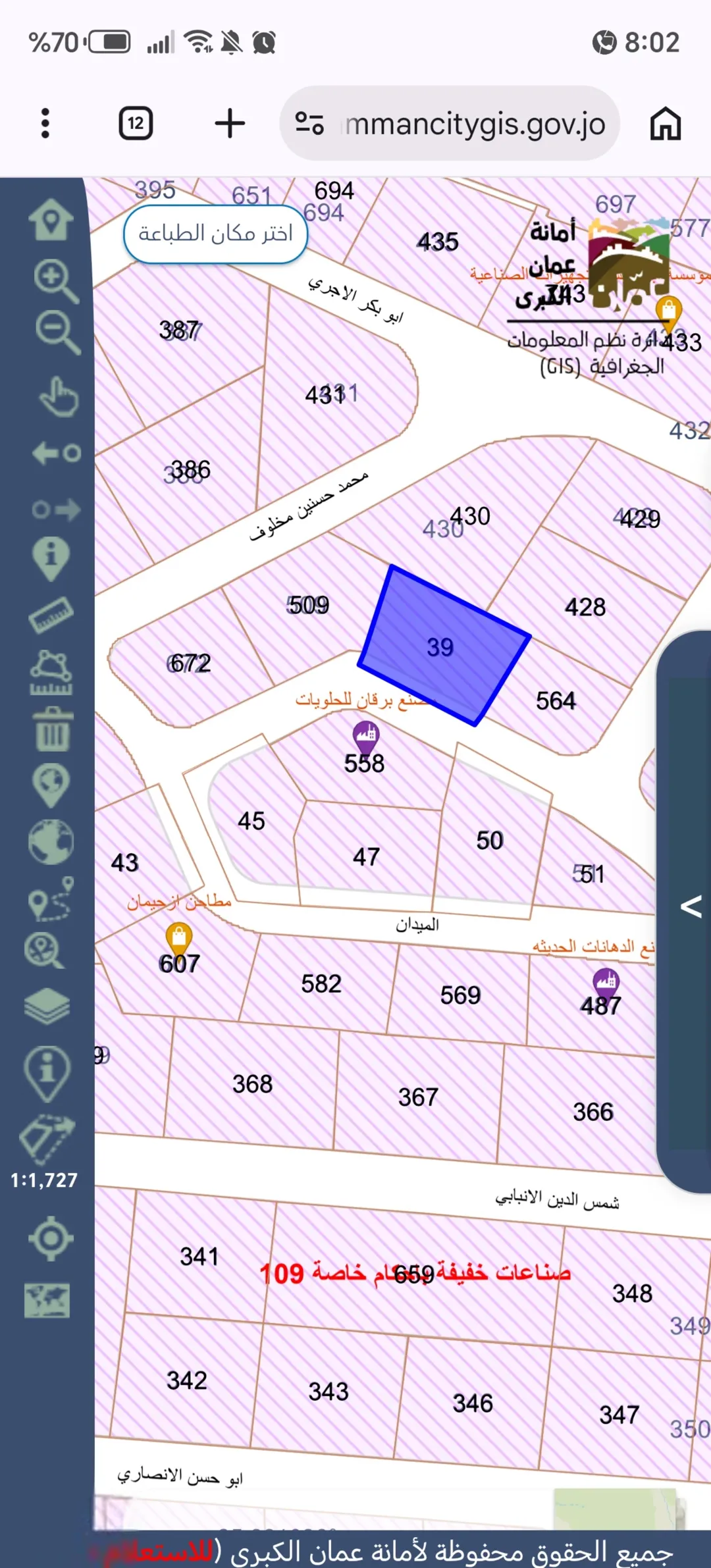Tap the map home extent tool
The image size is (711, 1568).
point(51,219)
